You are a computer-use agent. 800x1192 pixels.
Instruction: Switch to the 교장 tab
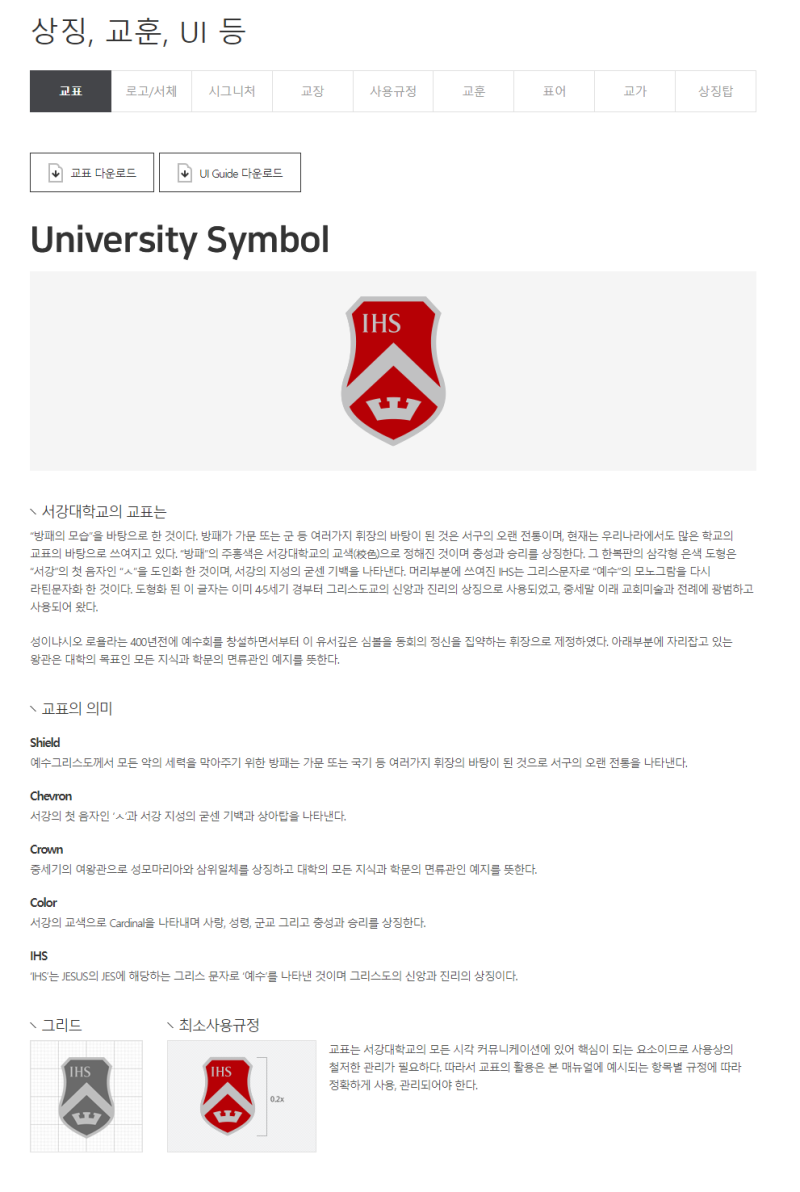point(312,91)
